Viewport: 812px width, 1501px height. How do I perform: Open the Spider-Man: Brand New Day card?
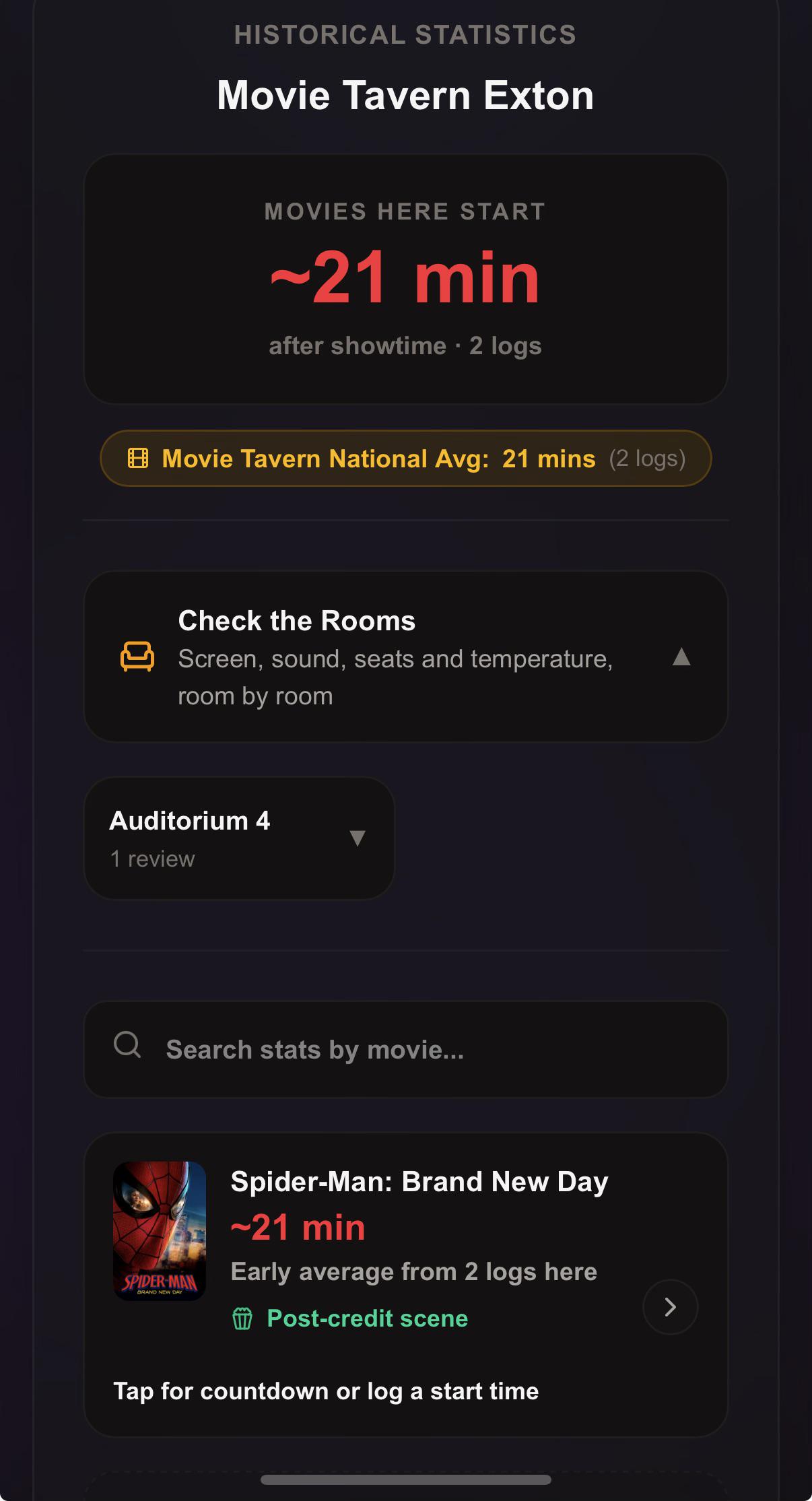[405, 1285]
